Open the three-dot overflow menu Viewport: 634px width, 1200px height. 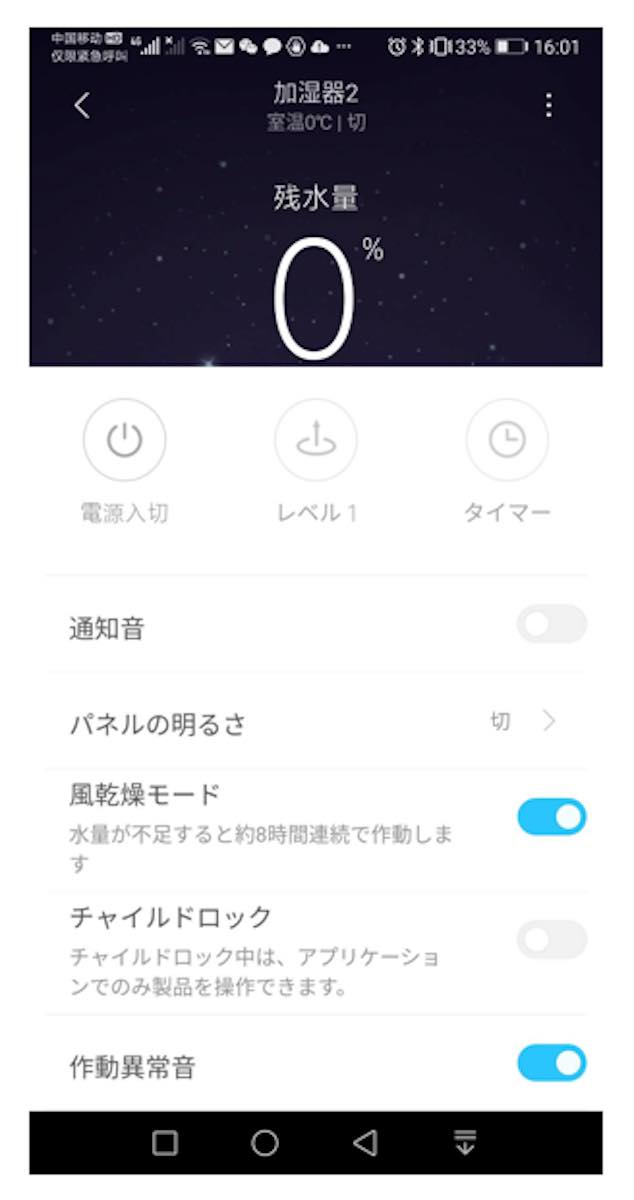click(548, 105)
